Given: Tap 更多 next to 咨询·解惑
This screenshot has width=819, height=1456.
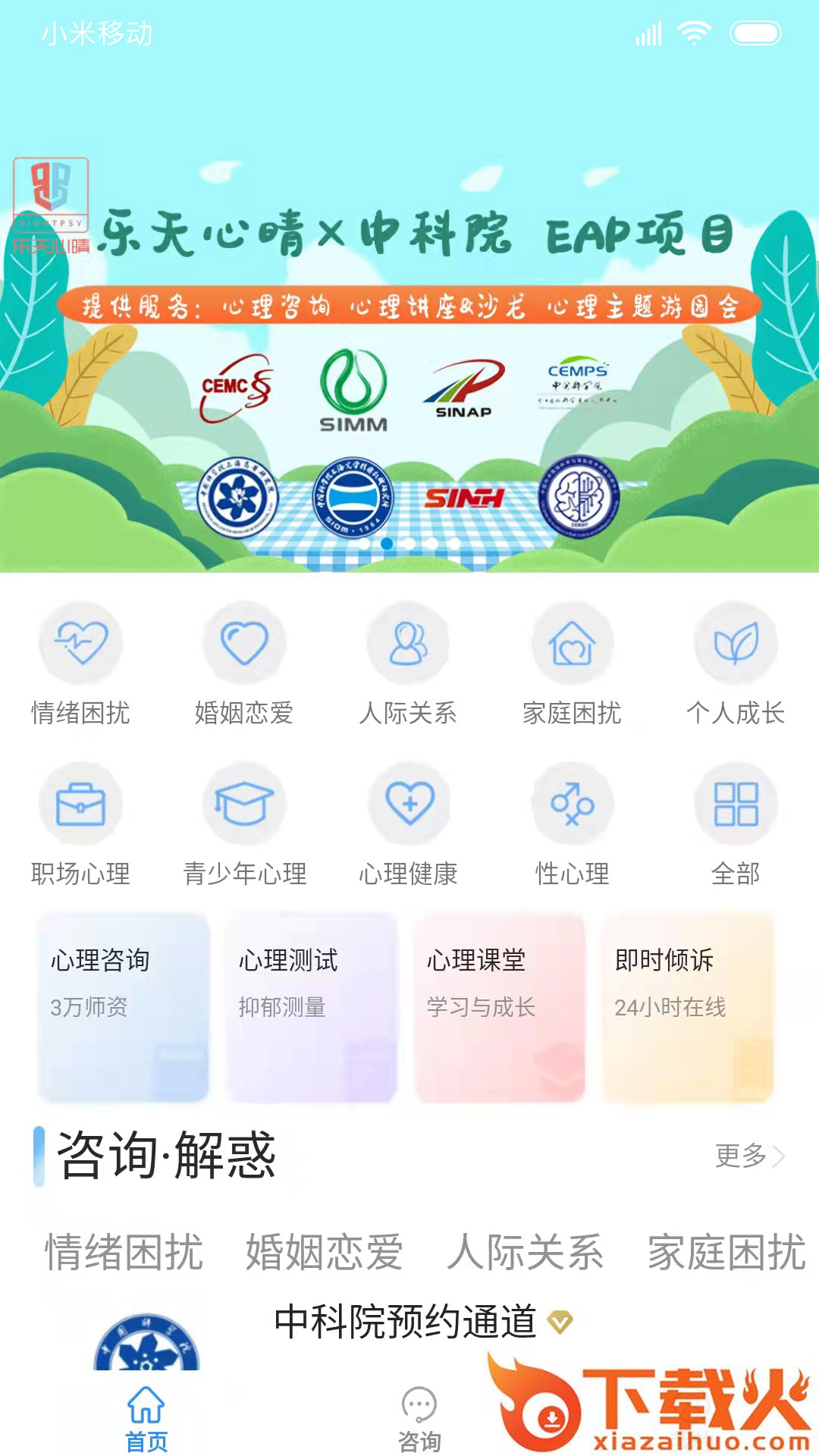Looking at the screenshot, I should 749,1156.
